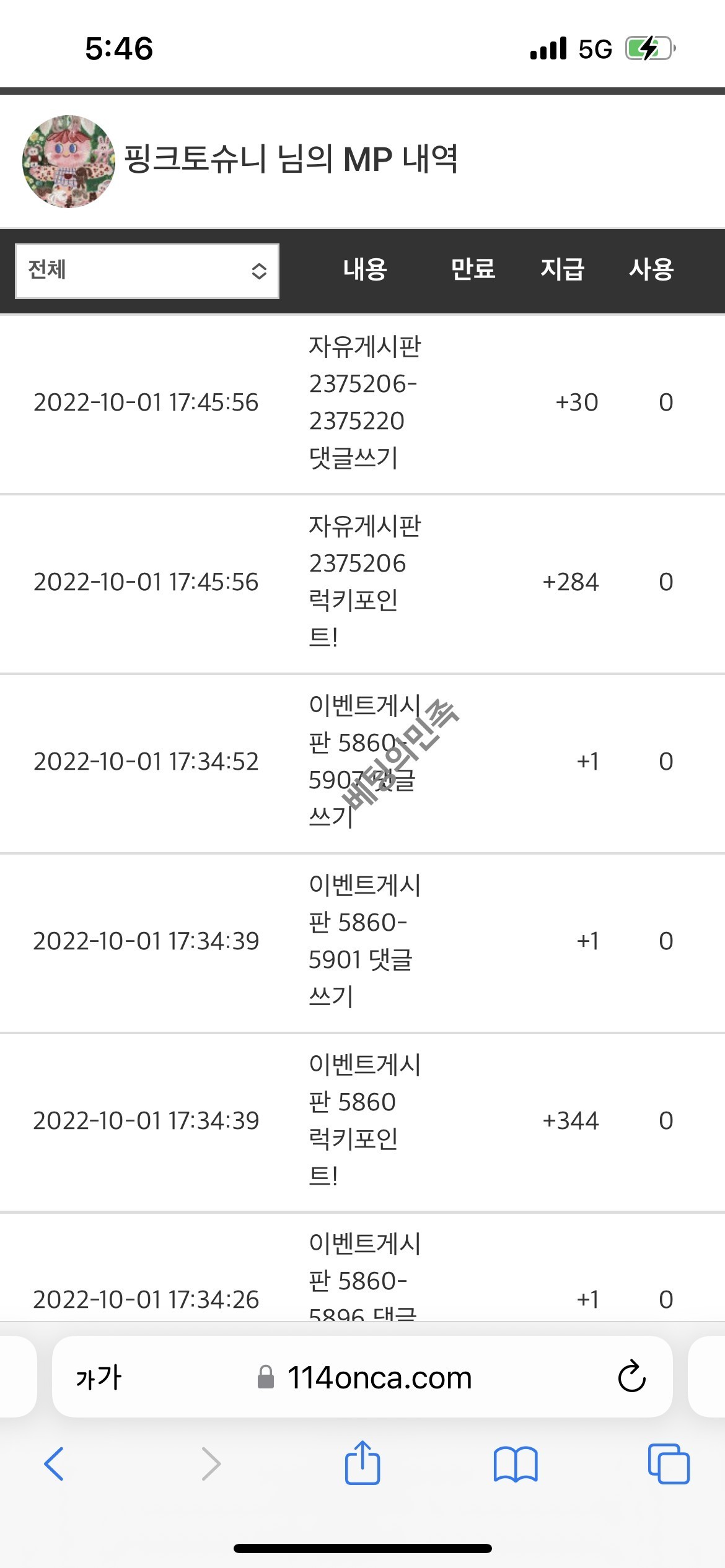
Task: Tap the 가가 text size button
Action: [x=99, y=1378]
